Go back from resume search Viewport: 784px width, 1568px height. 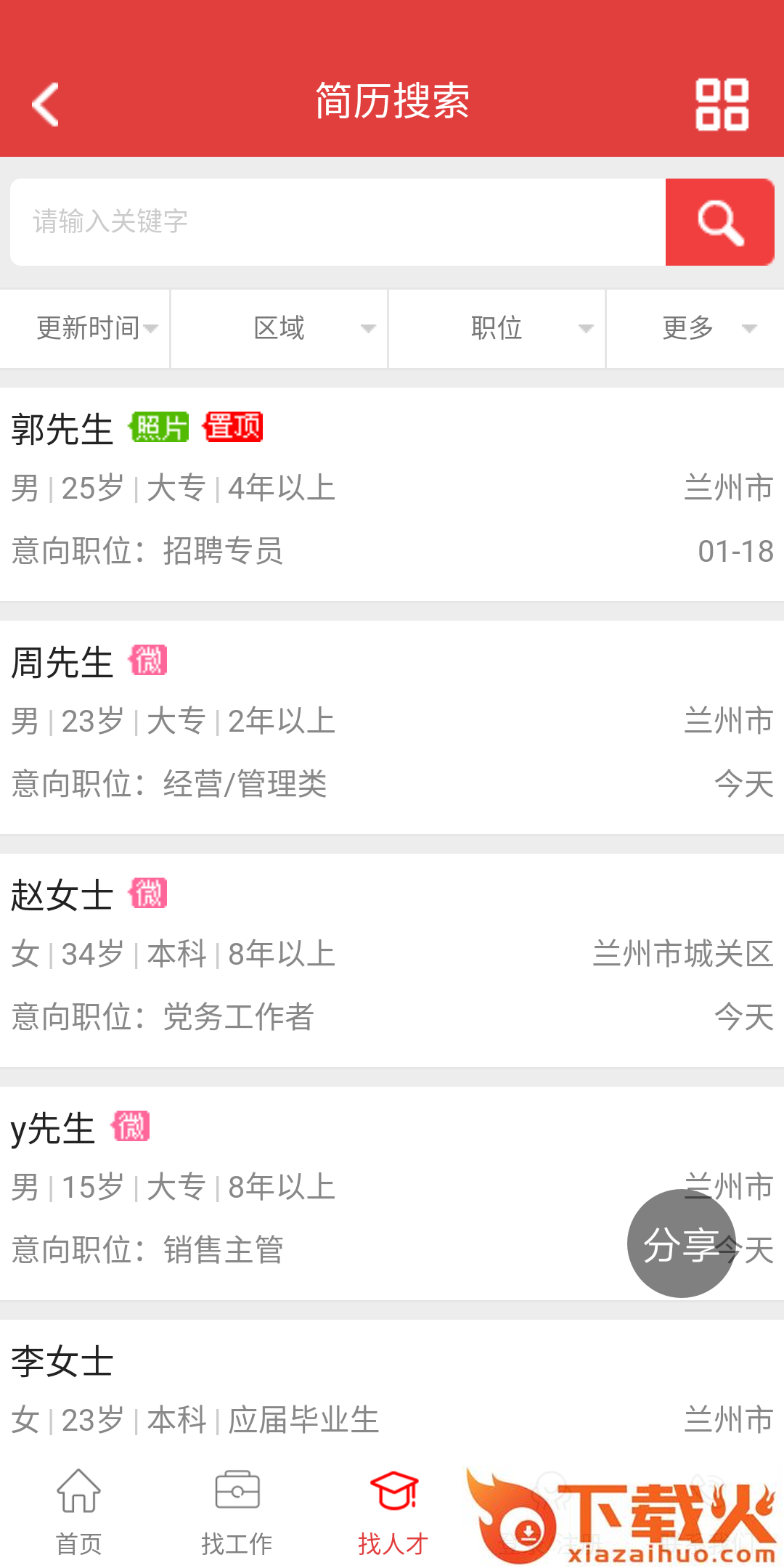coord(45,104)
